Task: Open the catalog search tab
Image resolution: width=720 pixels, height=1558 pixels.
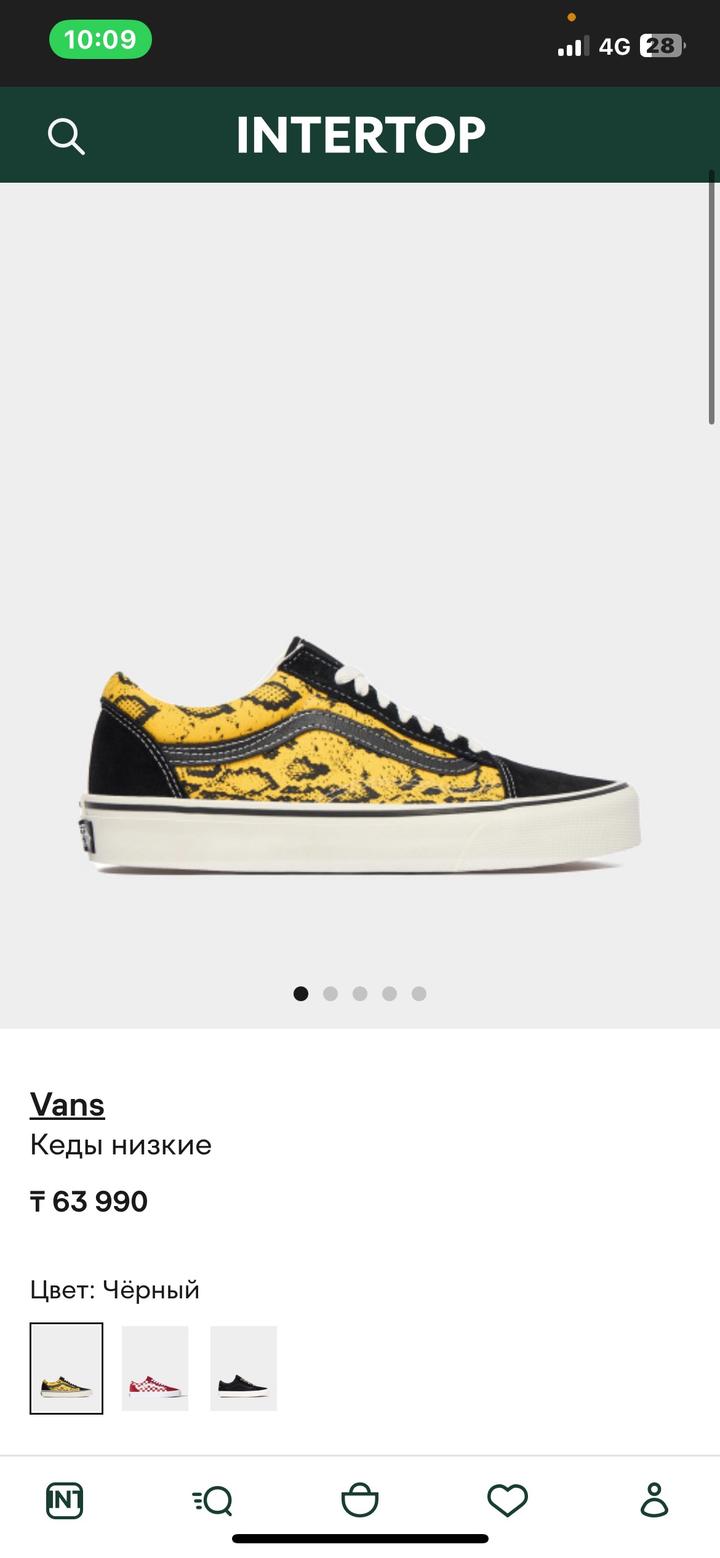Action: (x=212, y=1501)
